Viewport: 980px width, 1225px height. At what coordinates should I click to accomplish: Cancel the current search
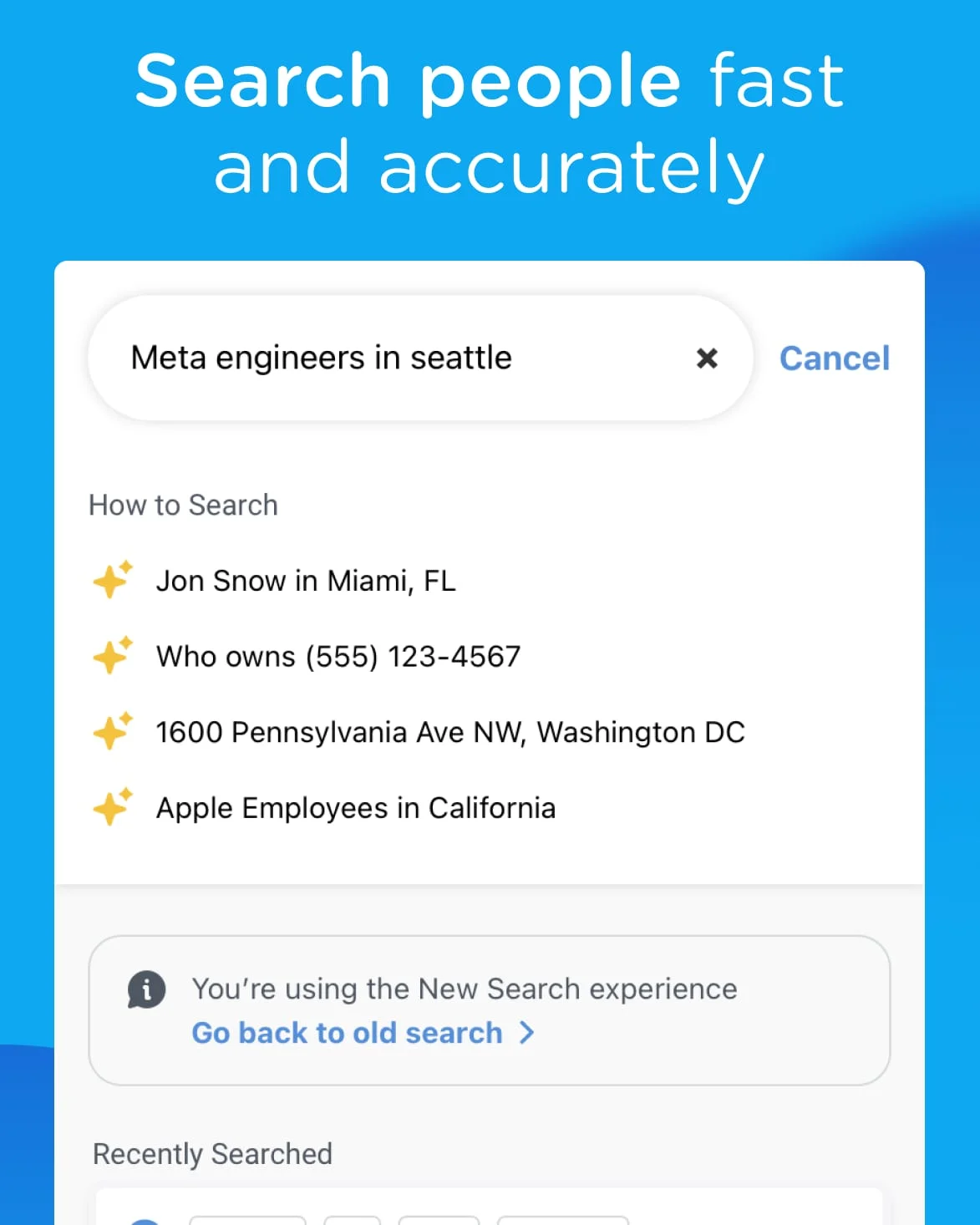click(x=834, y=358)
